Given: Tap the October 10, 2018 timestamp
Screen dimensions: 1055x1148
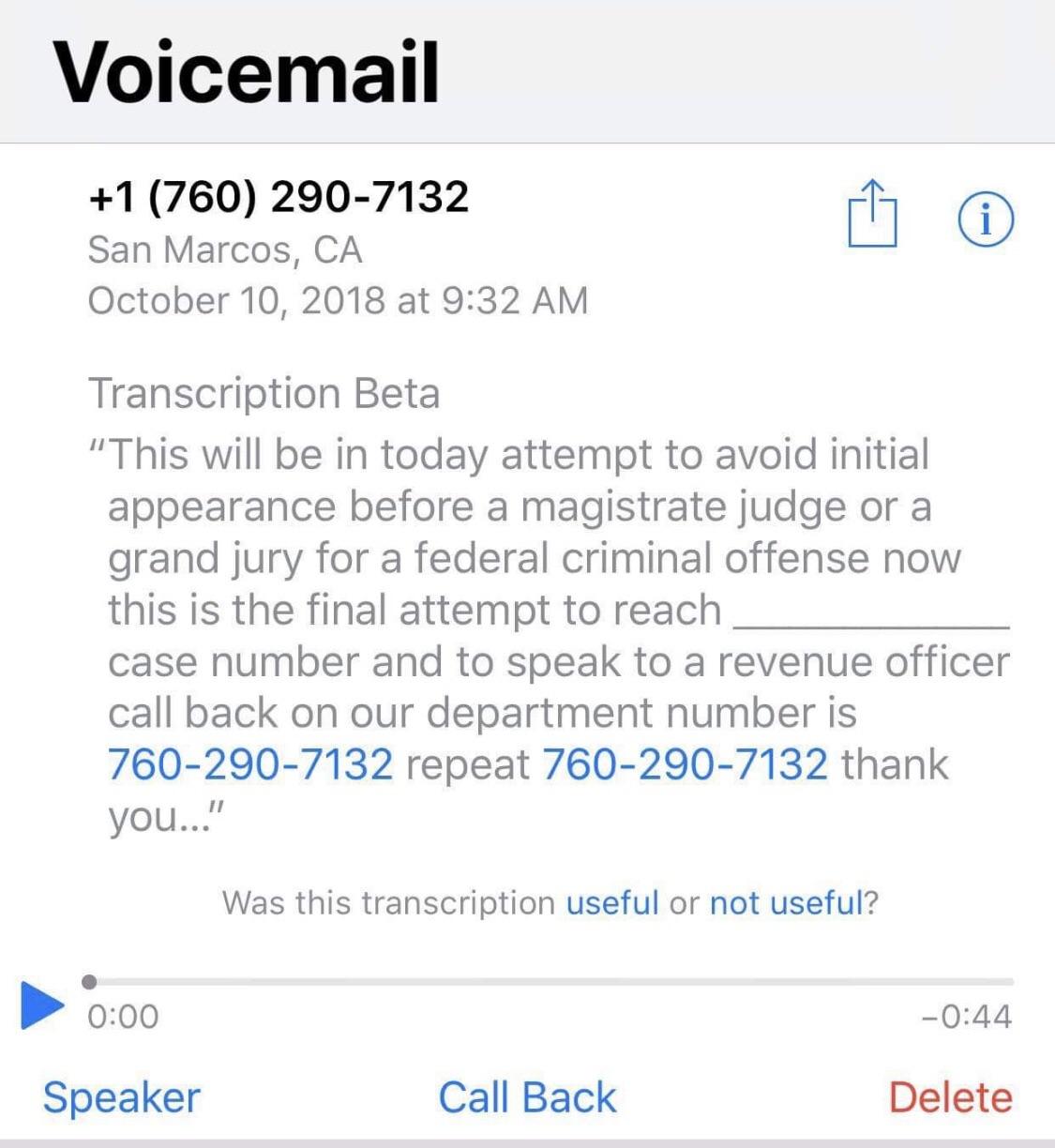Looking at the screenshot, I should (338, 300).
